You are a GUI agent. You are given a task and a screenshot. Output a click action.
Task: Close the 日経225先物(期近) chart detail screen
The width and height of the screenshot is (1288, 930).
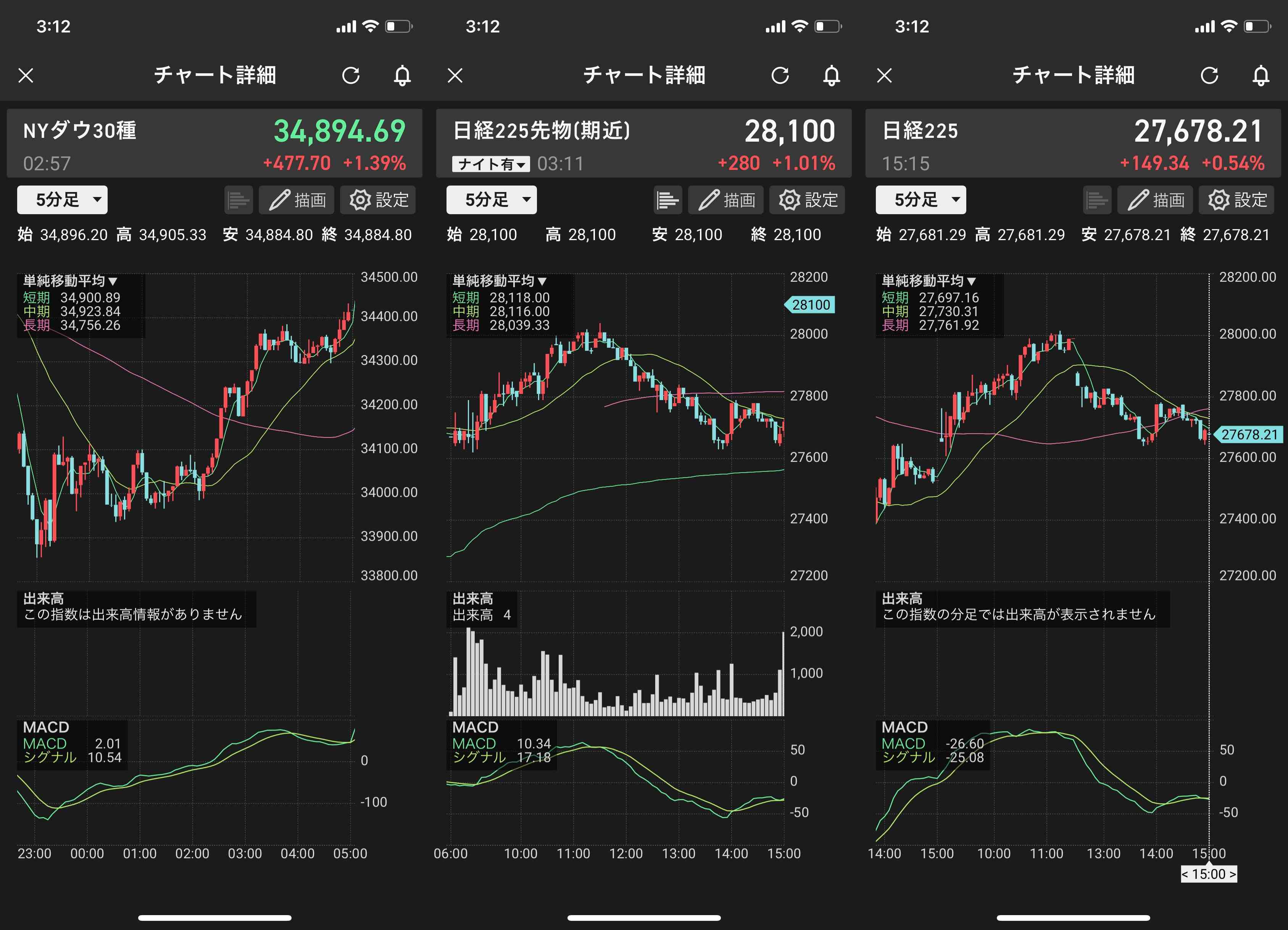coord(455,76)
